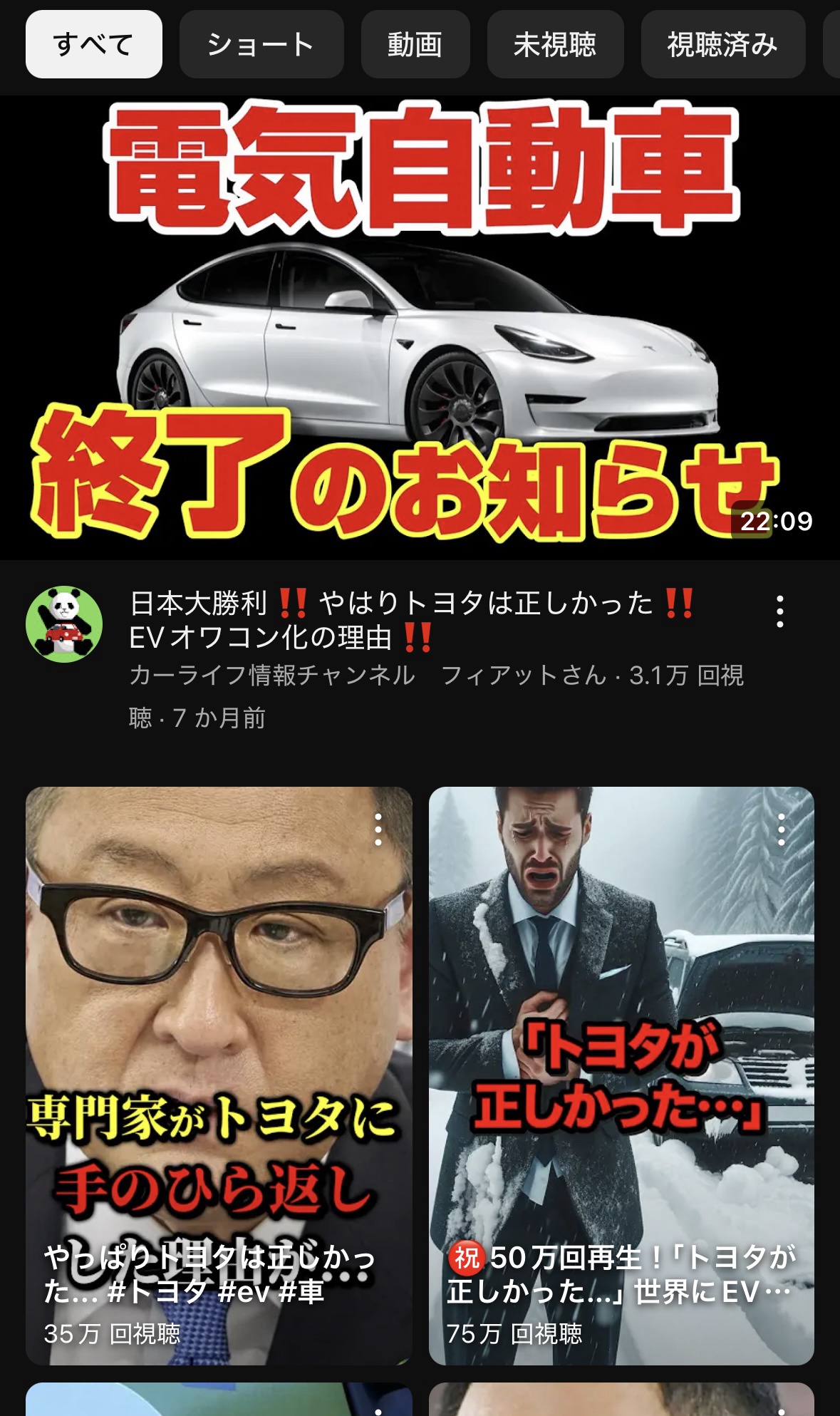Open the カーライフ情報チャンネル panda avatar
The height and width of the screenshot is (1416, 840).
coord(64,624)
